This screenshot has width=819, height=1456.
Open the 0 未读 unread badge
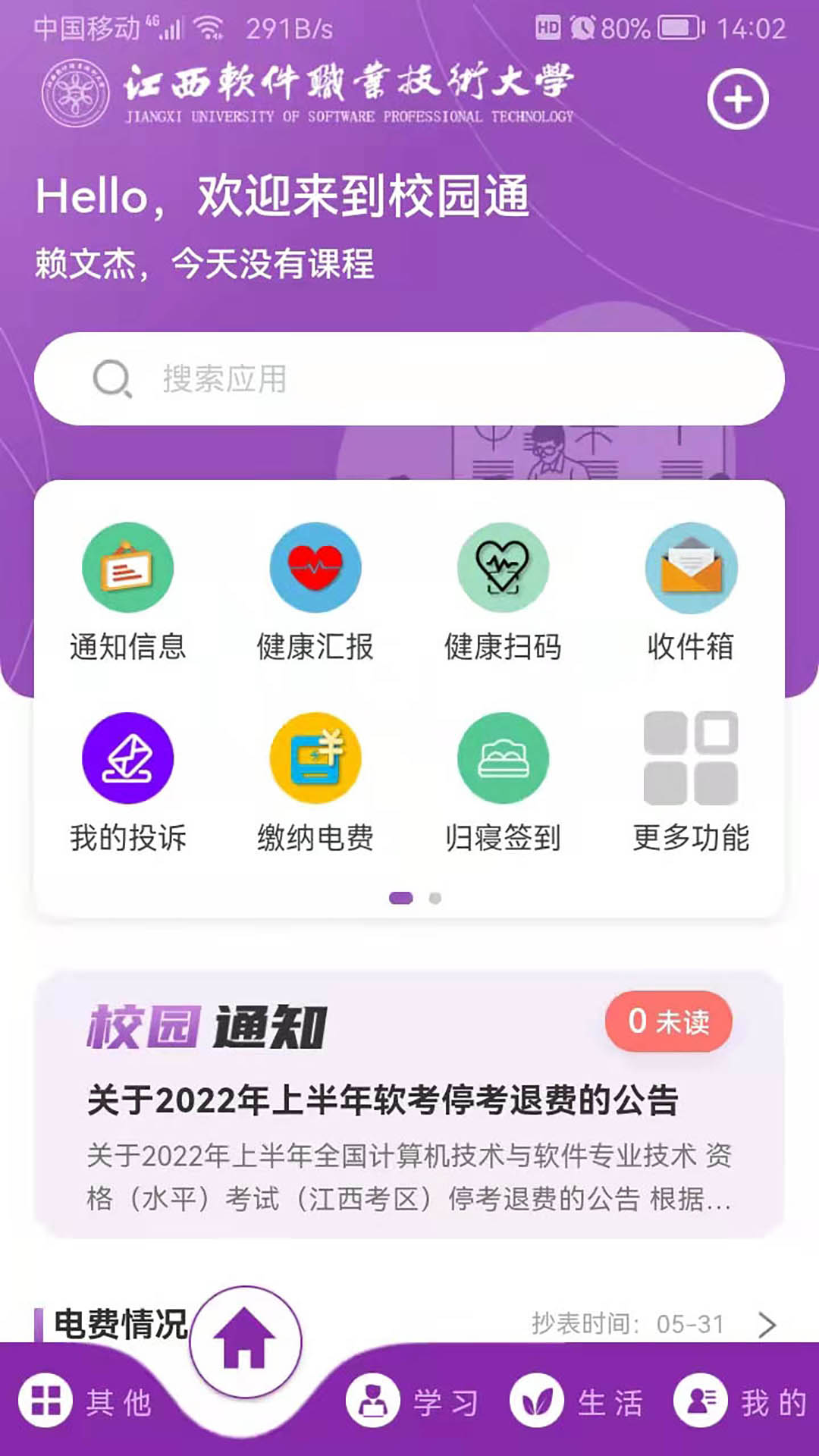[x=668, y=1021]
